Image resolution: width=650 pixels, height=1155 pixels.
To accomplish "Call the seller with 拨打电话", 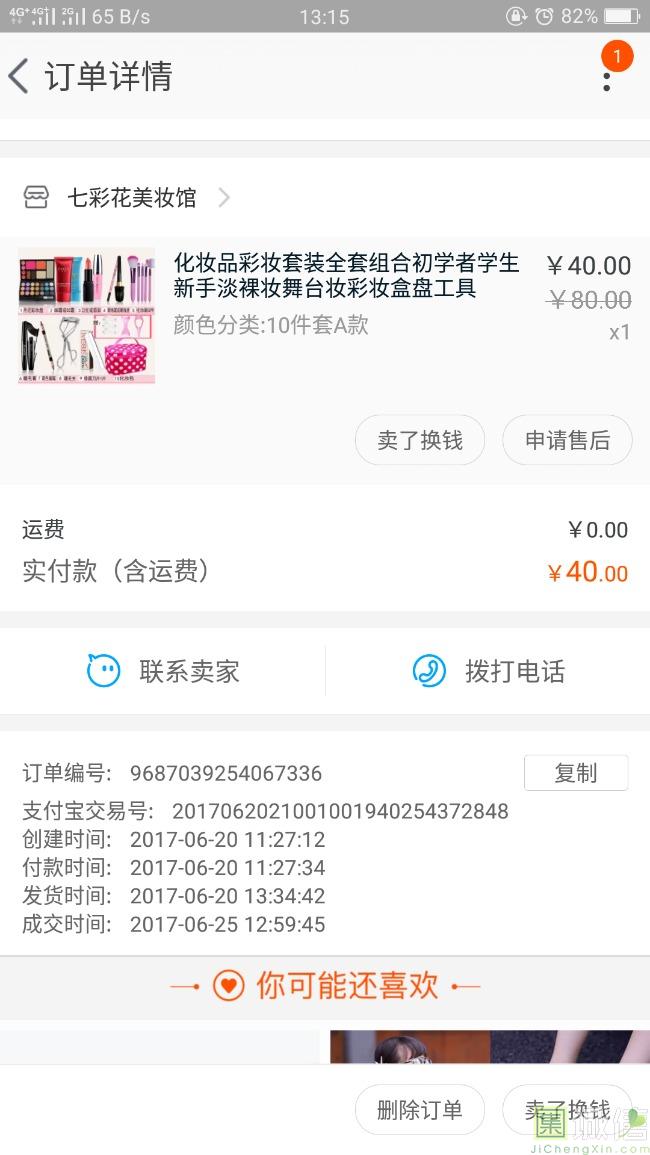I will pyautogui.click(x=488, y=671).
